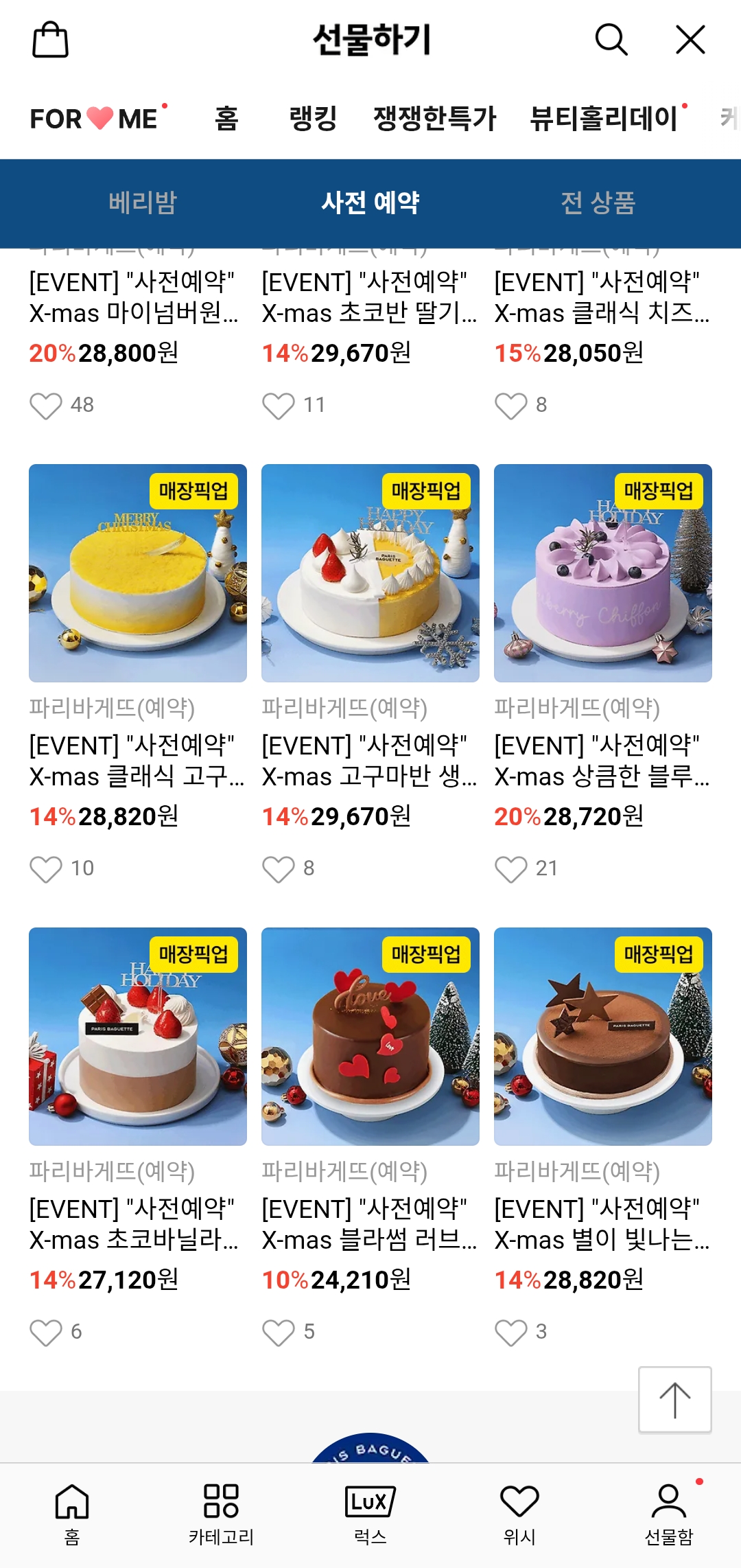Open the X-mas 클래식 고구마 cake card

pos(138,573)
